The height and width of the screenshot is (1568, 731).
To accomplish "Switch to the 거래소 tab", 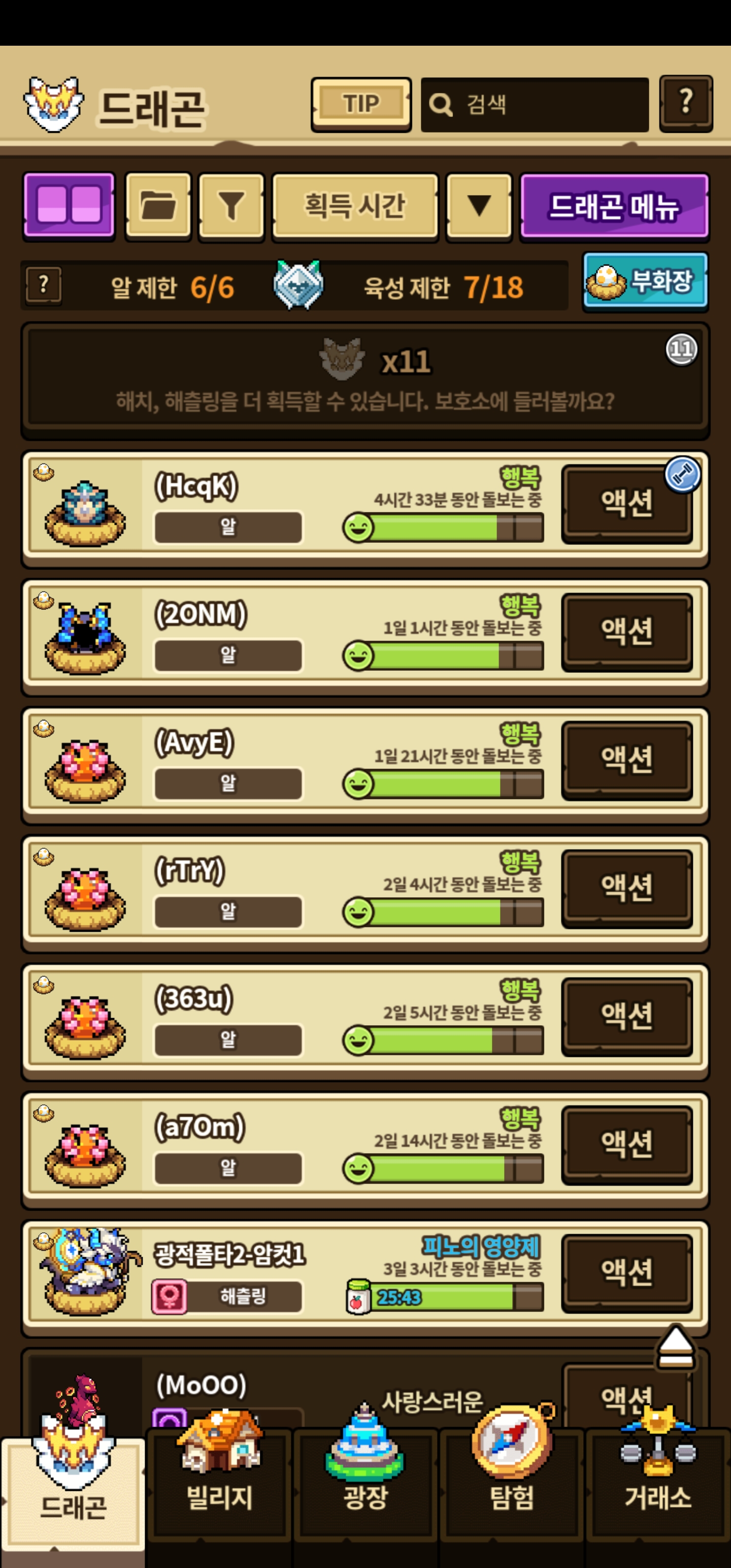I will pos(657,1485).
